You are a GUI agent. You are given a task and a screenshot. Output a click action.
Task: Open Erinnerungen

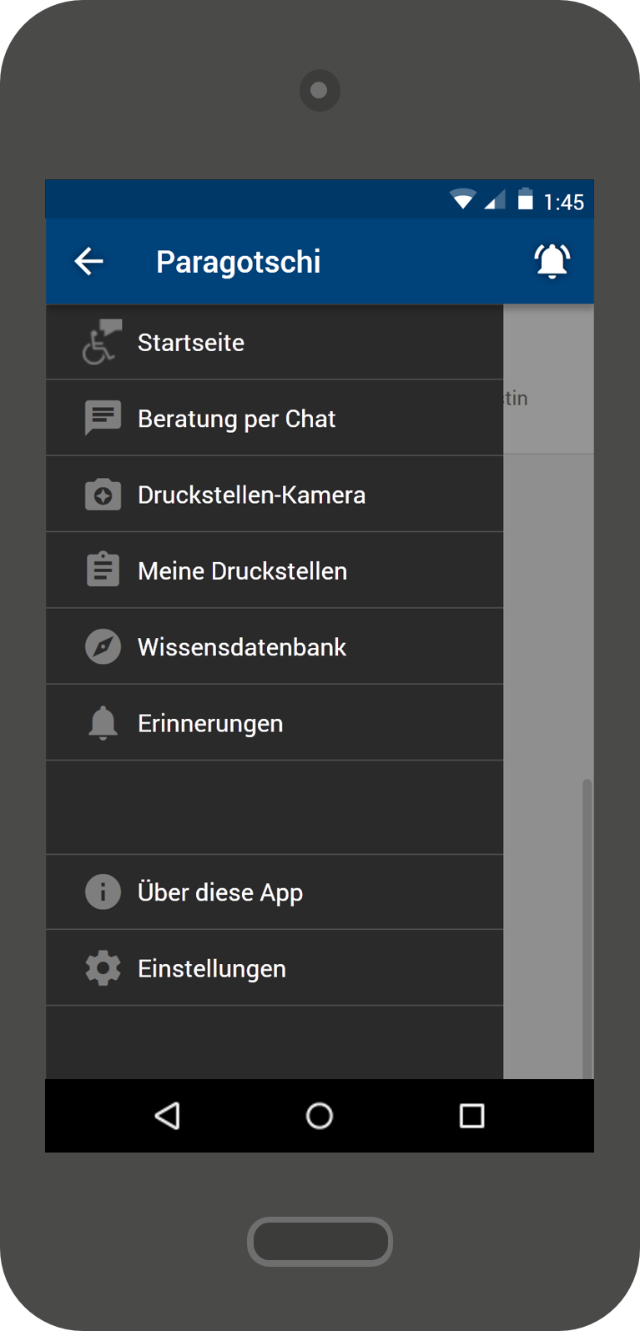point(274,722)
